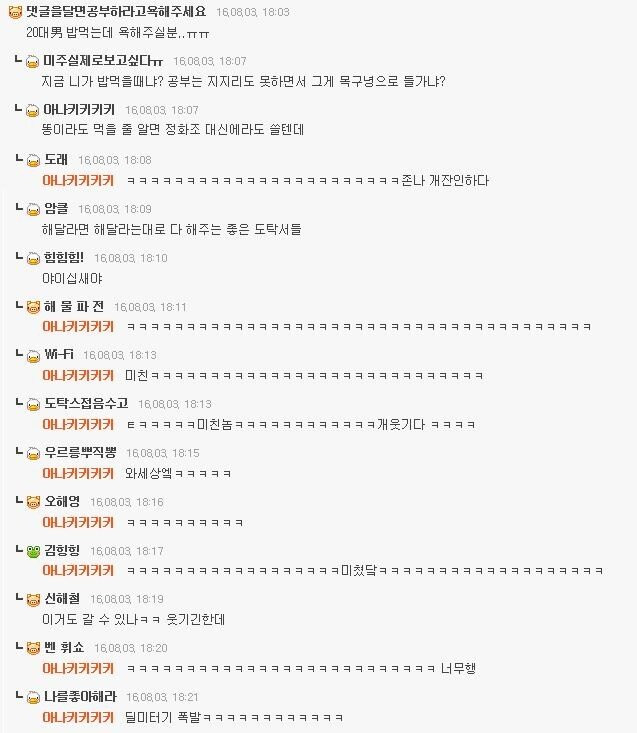The height and width of the screenshot is (733, 637).
Task: Open commenter 벤 휘쇼's profile
Action: [x=63, y=647]
